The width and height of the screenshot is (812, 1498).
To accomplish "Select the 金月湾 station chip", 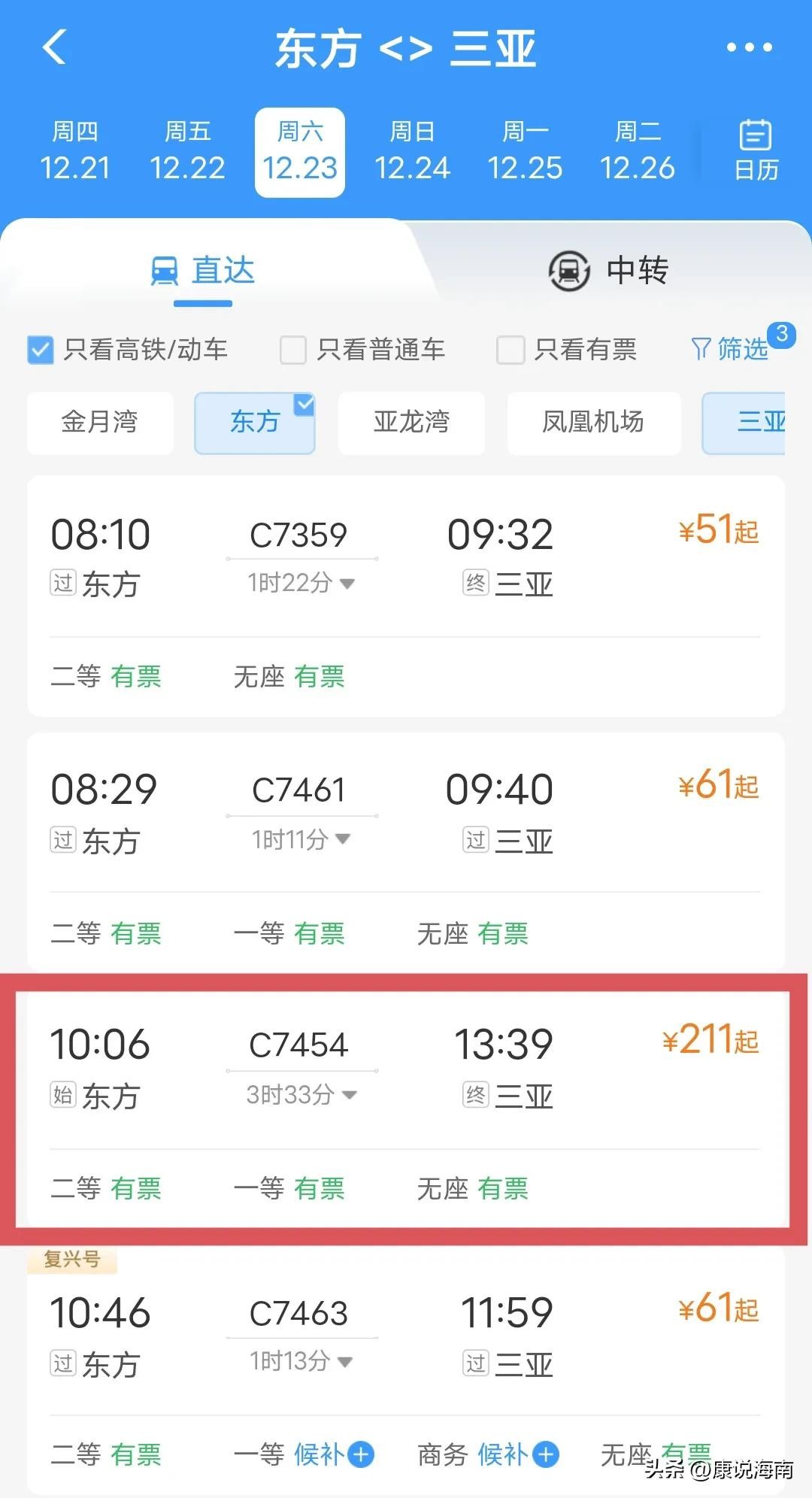I will tap(100, 423).
